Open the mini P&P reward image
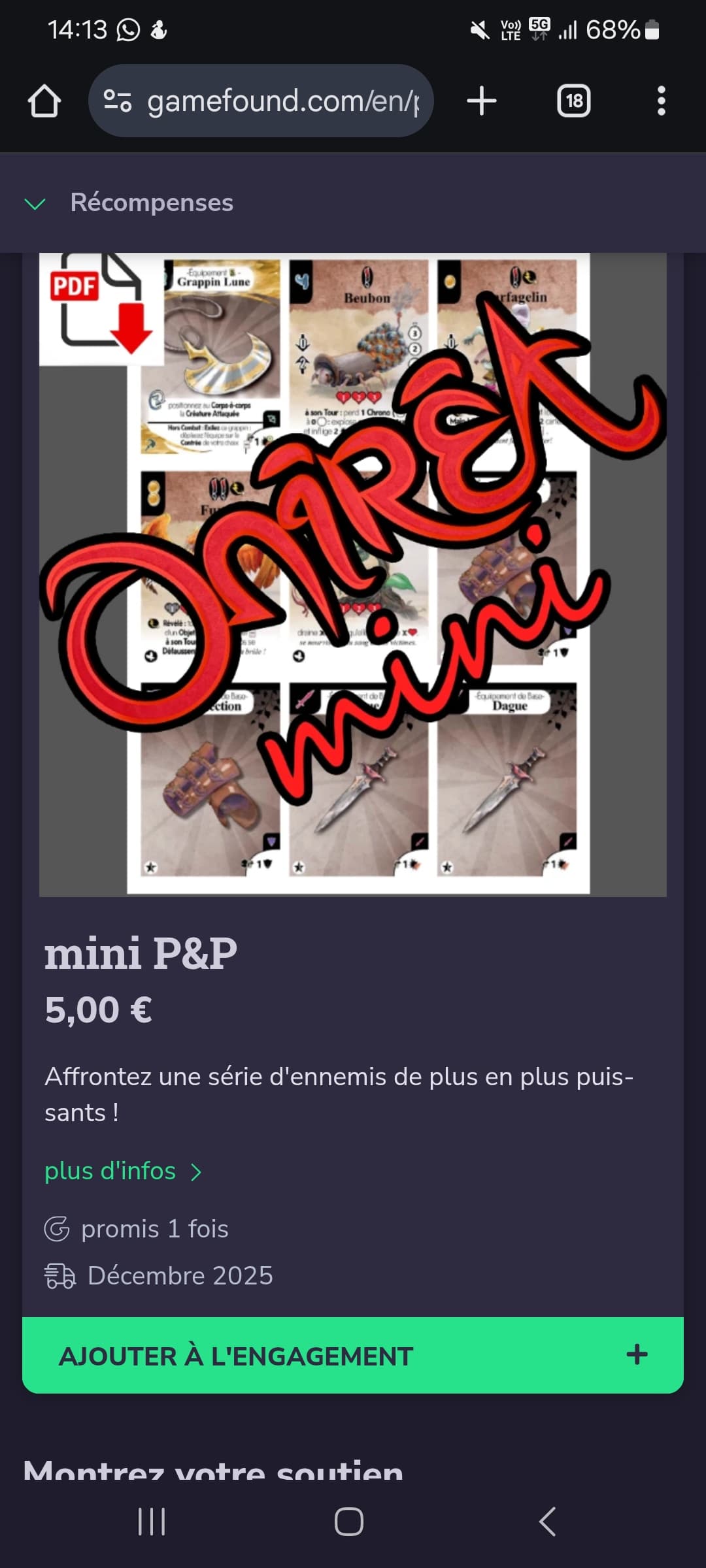The image size is (706, 1568). 353,574
